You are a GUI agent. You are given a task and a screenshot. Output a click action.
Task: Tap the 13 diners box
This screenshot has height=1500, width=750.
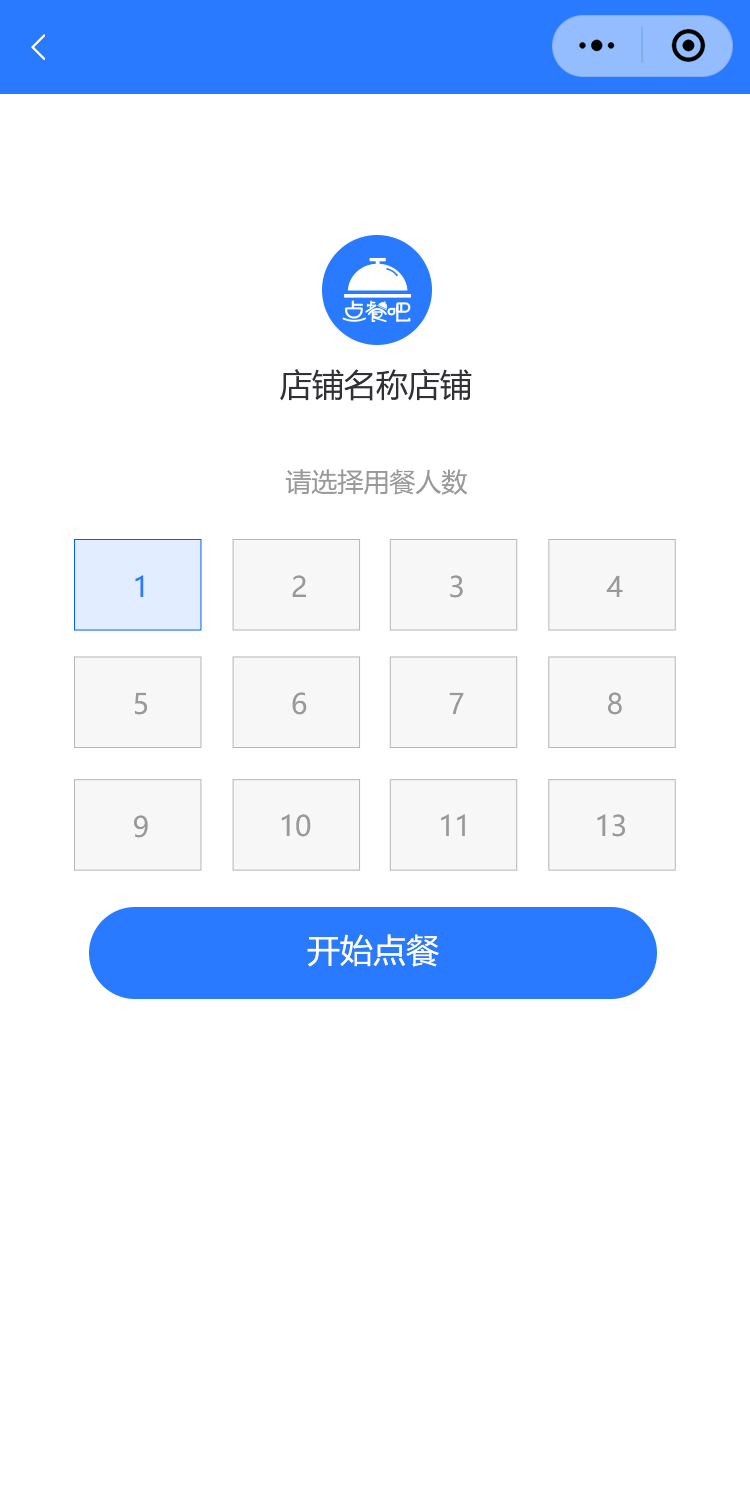point(612,825)
